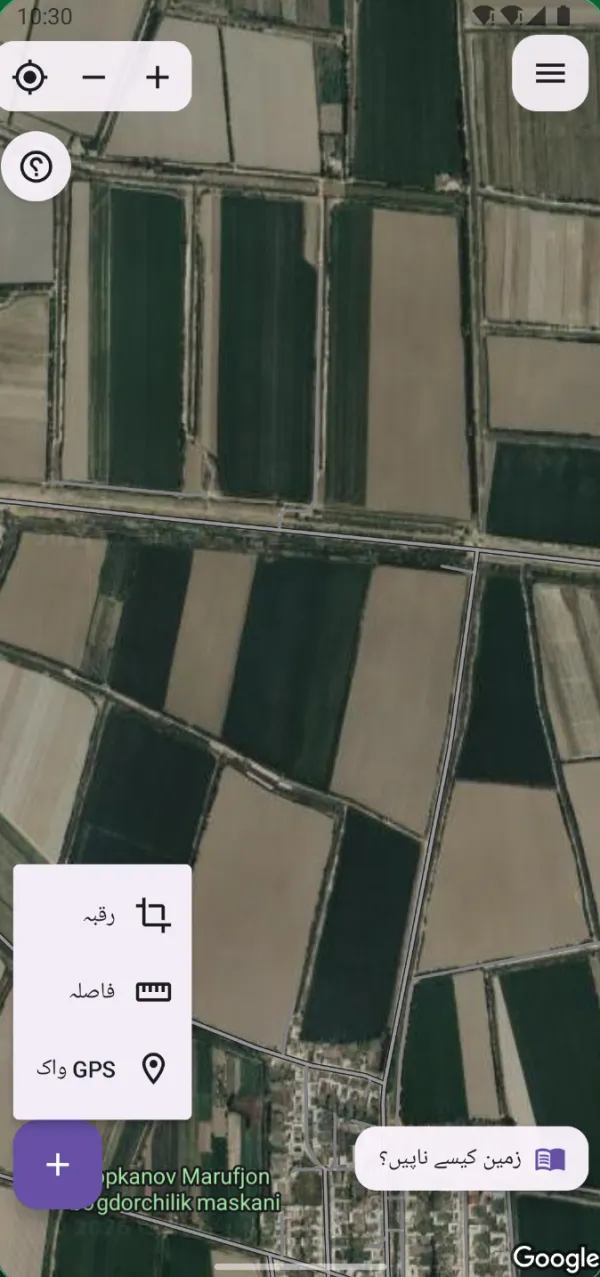Open the help question mark icon
Image resolution: width=600 pixels, height=1277 pixels.
pyautogui.click(x=36, y=166)
